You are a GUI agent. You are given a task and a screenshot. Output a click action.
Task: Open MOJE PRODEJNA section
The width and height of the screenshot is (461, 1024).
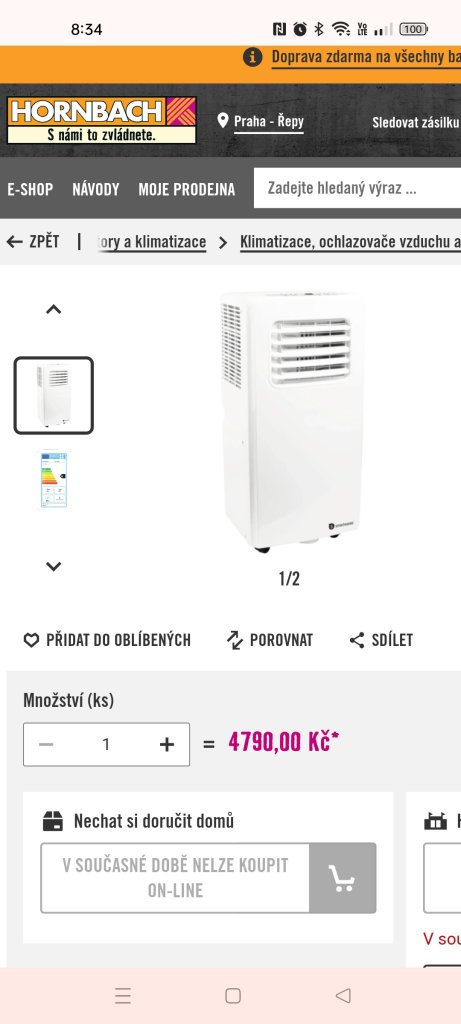tap(186, 189)
